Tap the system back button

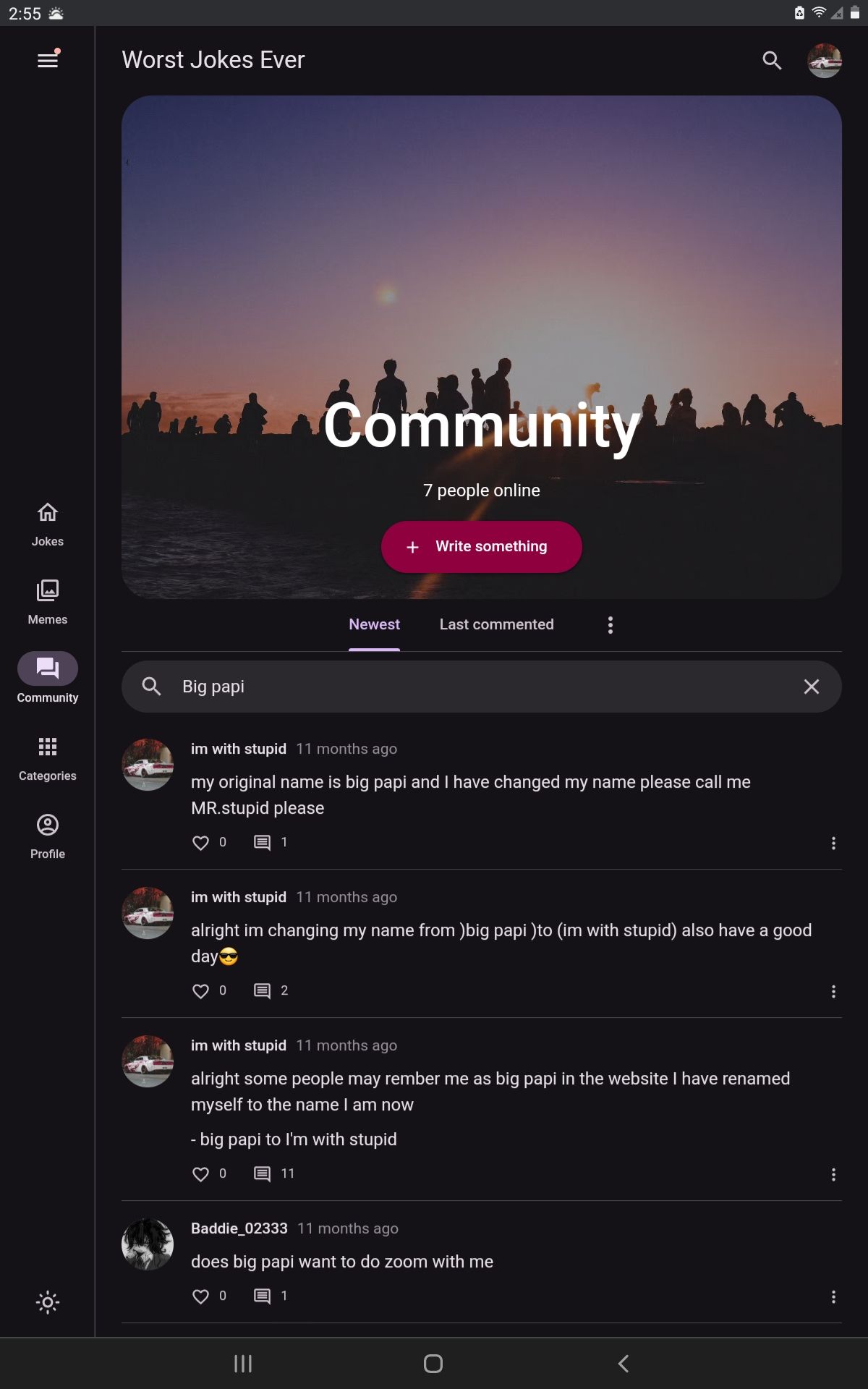click(x=624, y=1364)
